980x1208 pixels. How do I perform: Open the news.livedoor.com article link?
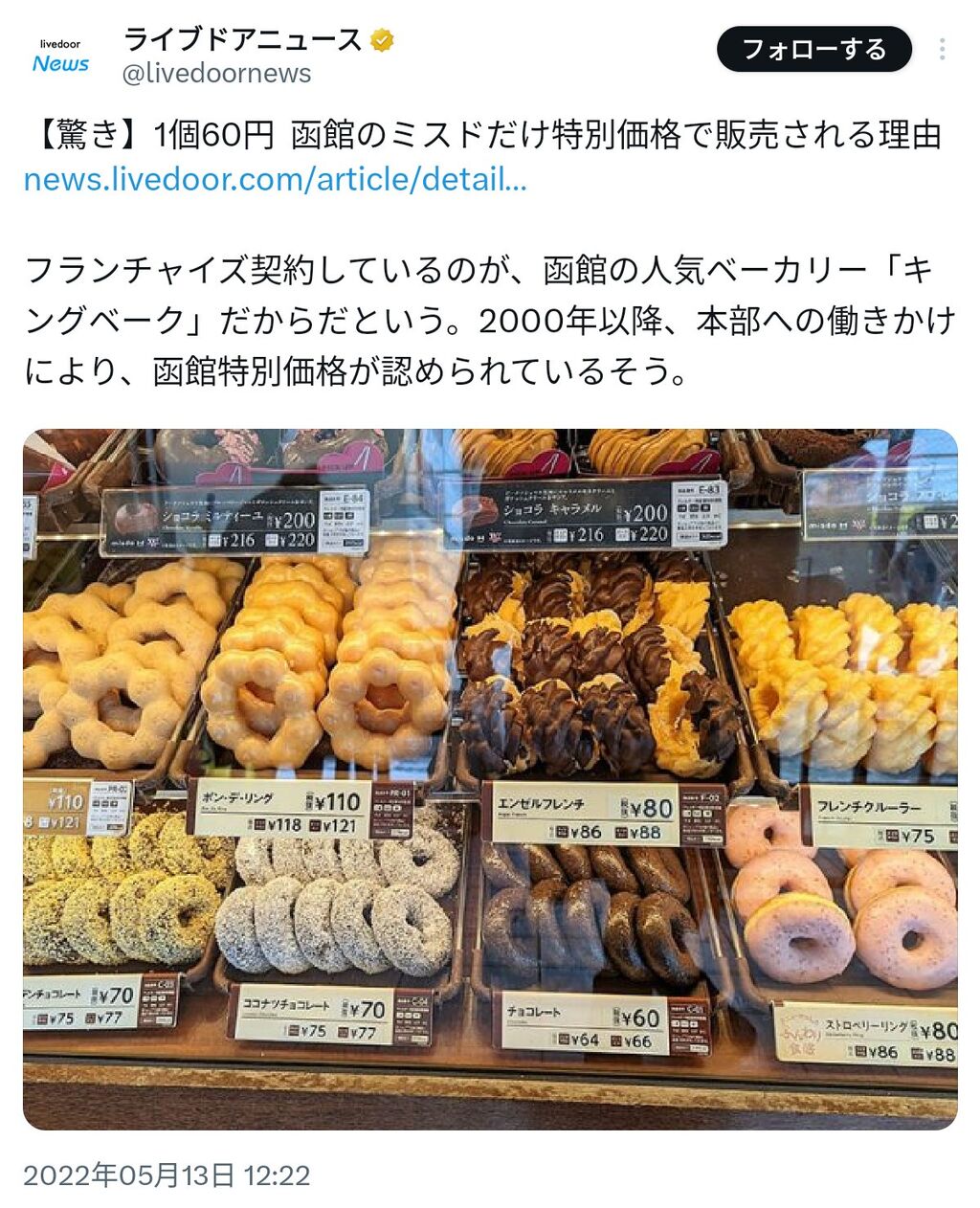(276, 179)
